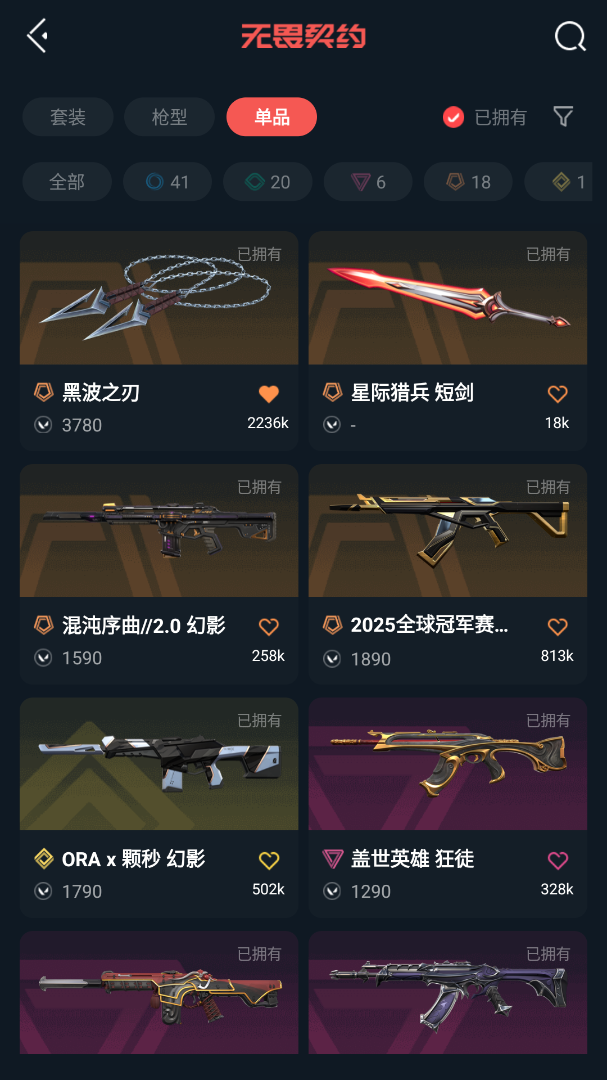This screenshot has height=1080, width=607.
Task: Select the 全部 rarity chip
Action: pos(67,182)
